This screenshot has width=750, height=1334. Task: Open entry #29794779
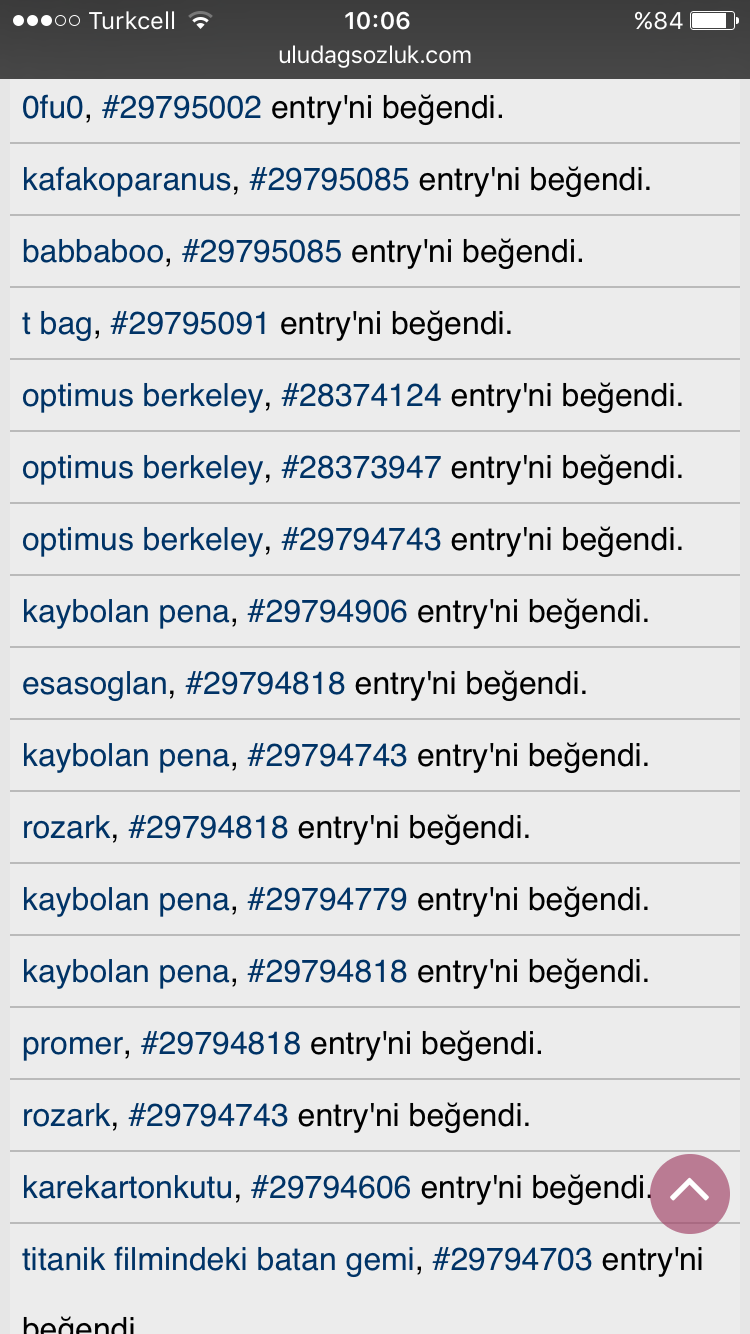click(x=327, y=900)
